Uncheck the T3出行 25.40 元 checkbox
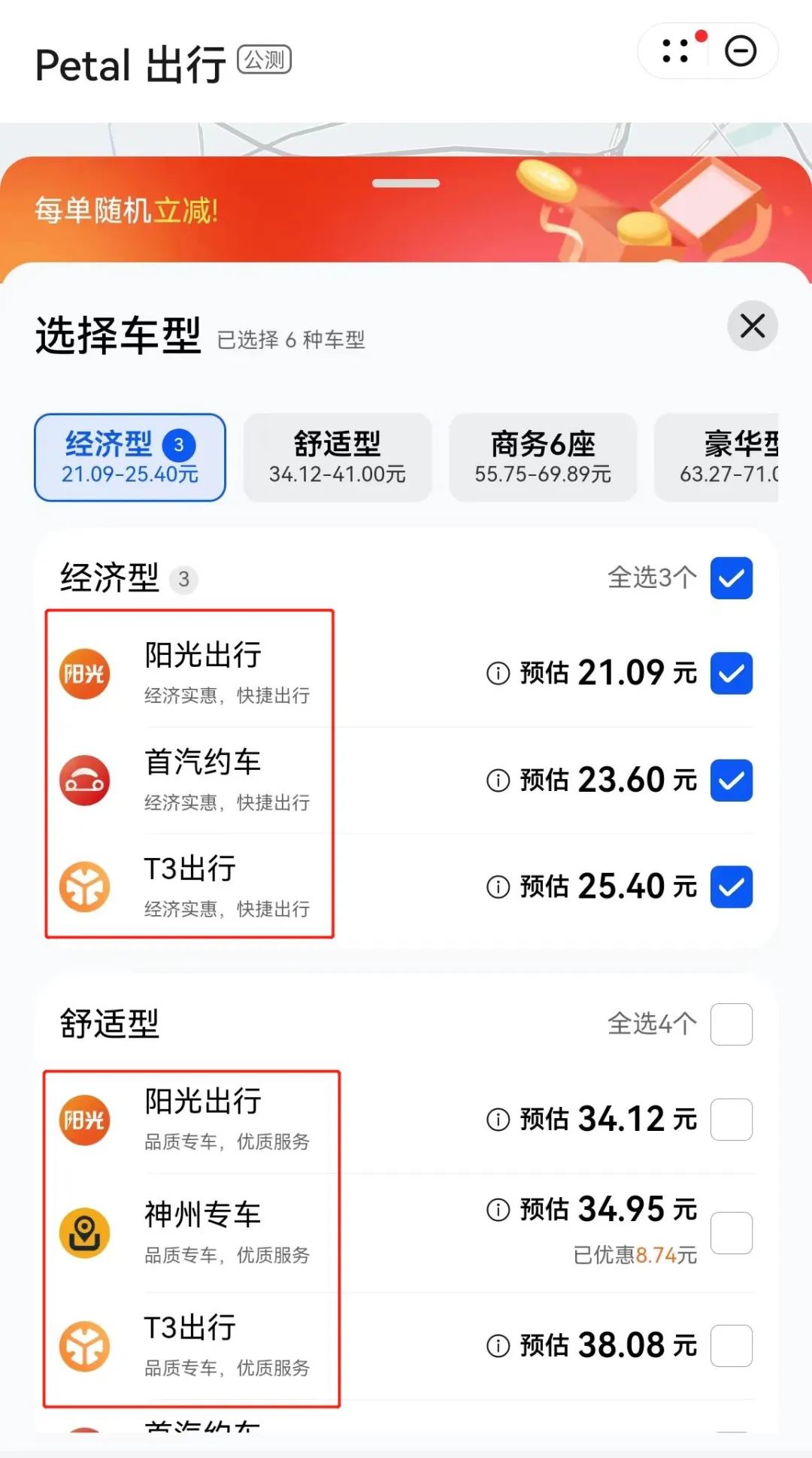 pos(730,887)
